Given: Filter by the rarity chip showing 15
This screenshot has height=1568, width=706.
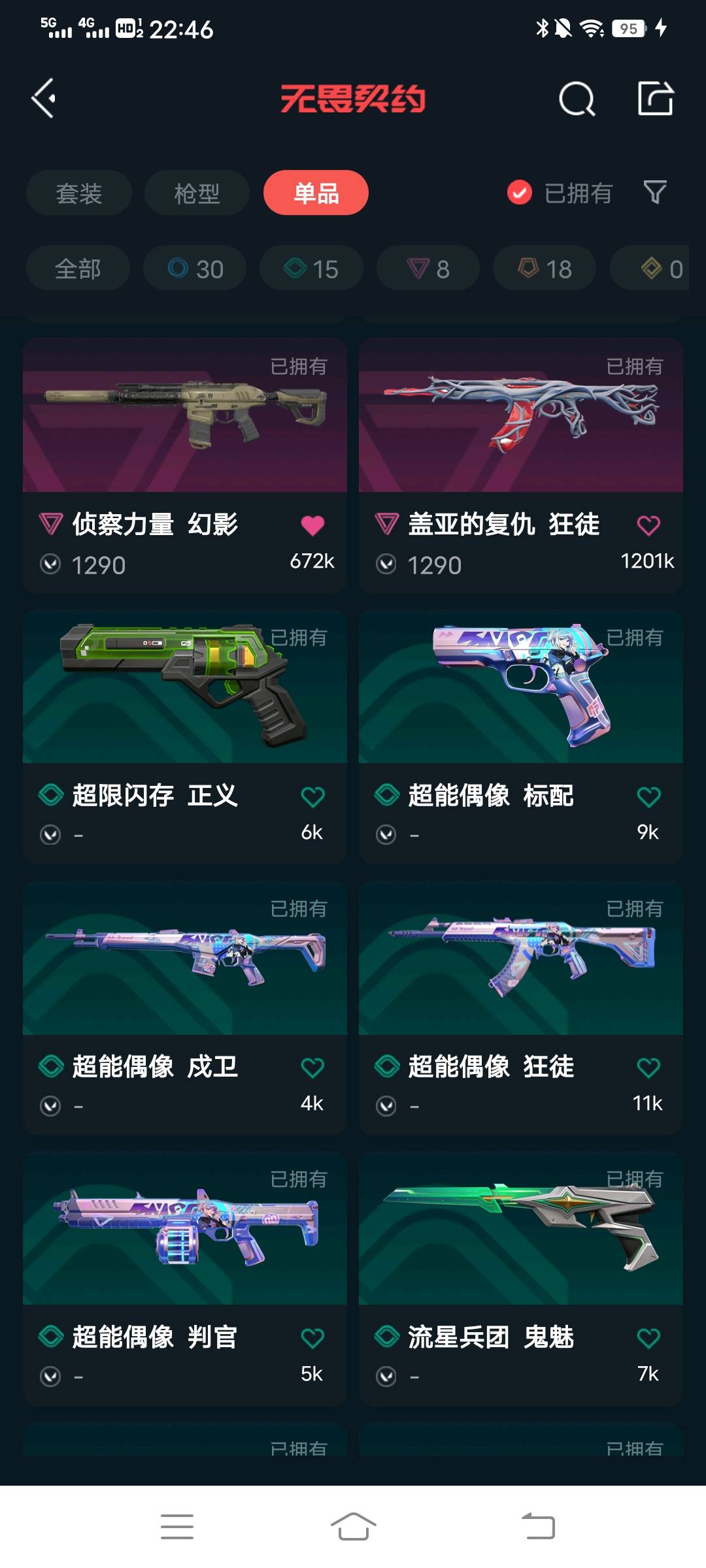Looking at the screenshot, I should click(311, 269).
